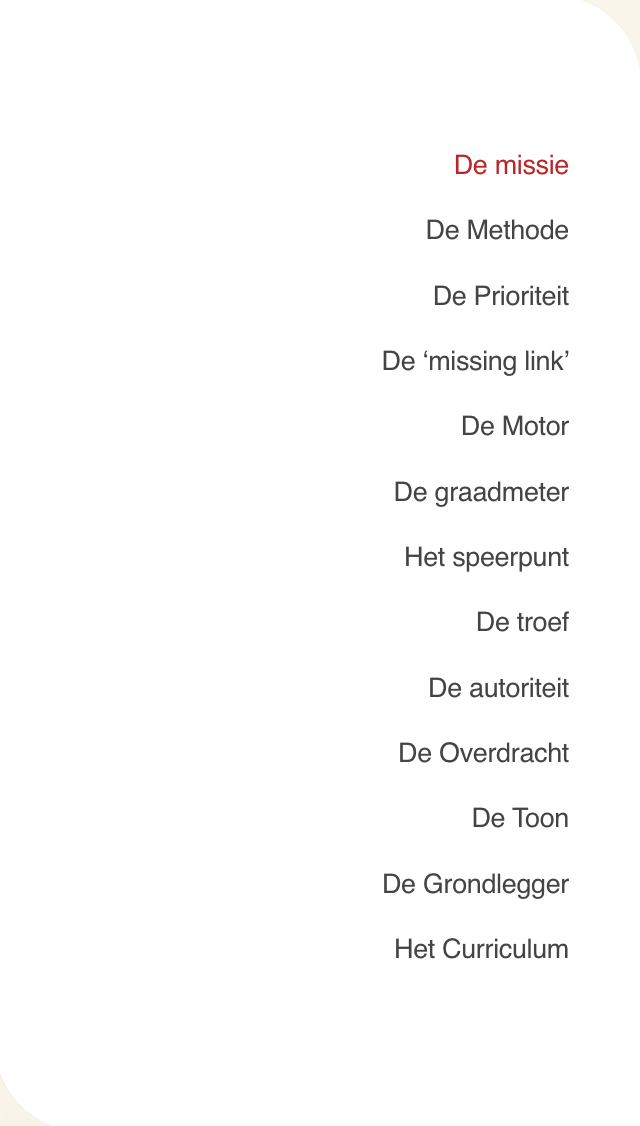640x1126 pixels.
Task: Open De graadmeter section
Action: pyautogui.click(x=481, y=492)
